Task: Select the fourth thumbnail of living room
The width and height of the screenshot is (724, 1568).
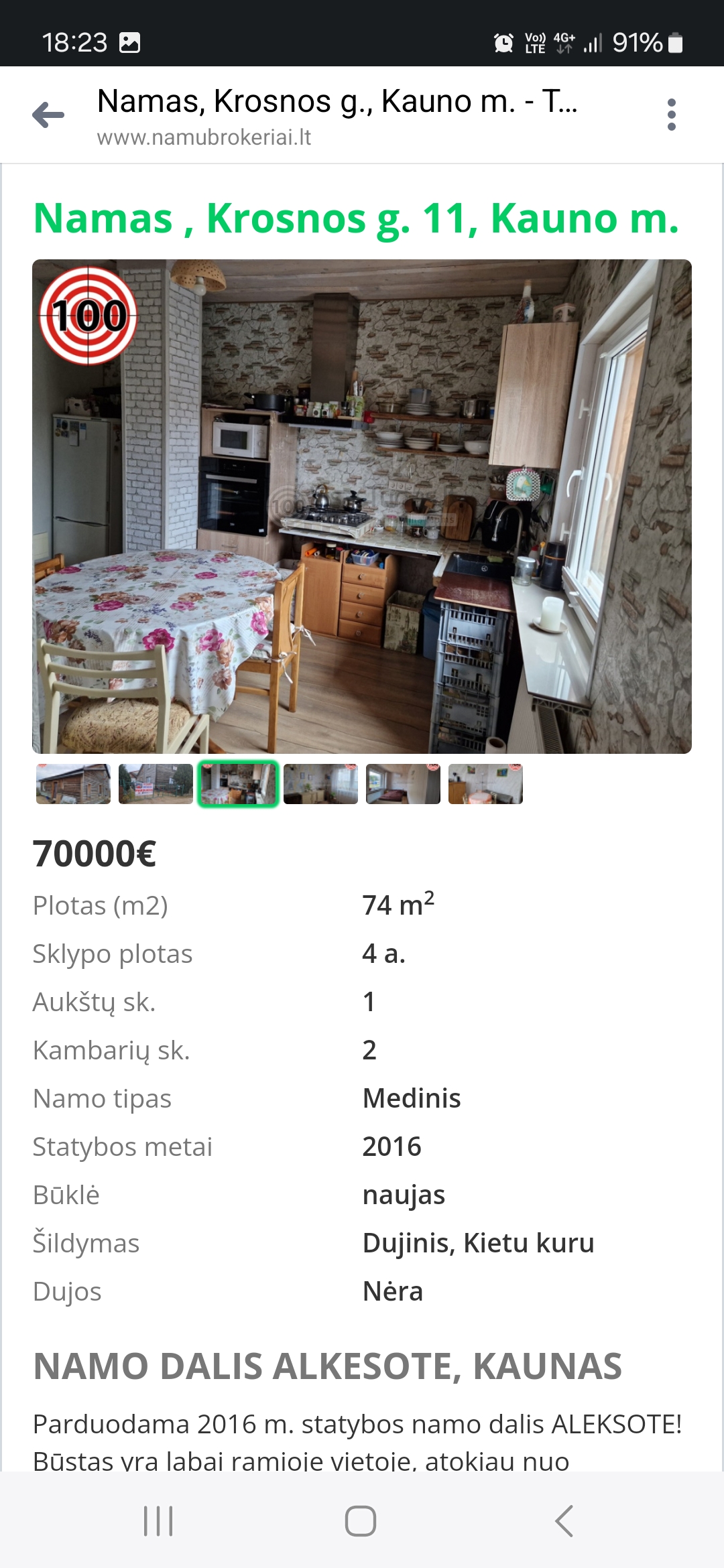Action: coord(320,783)
